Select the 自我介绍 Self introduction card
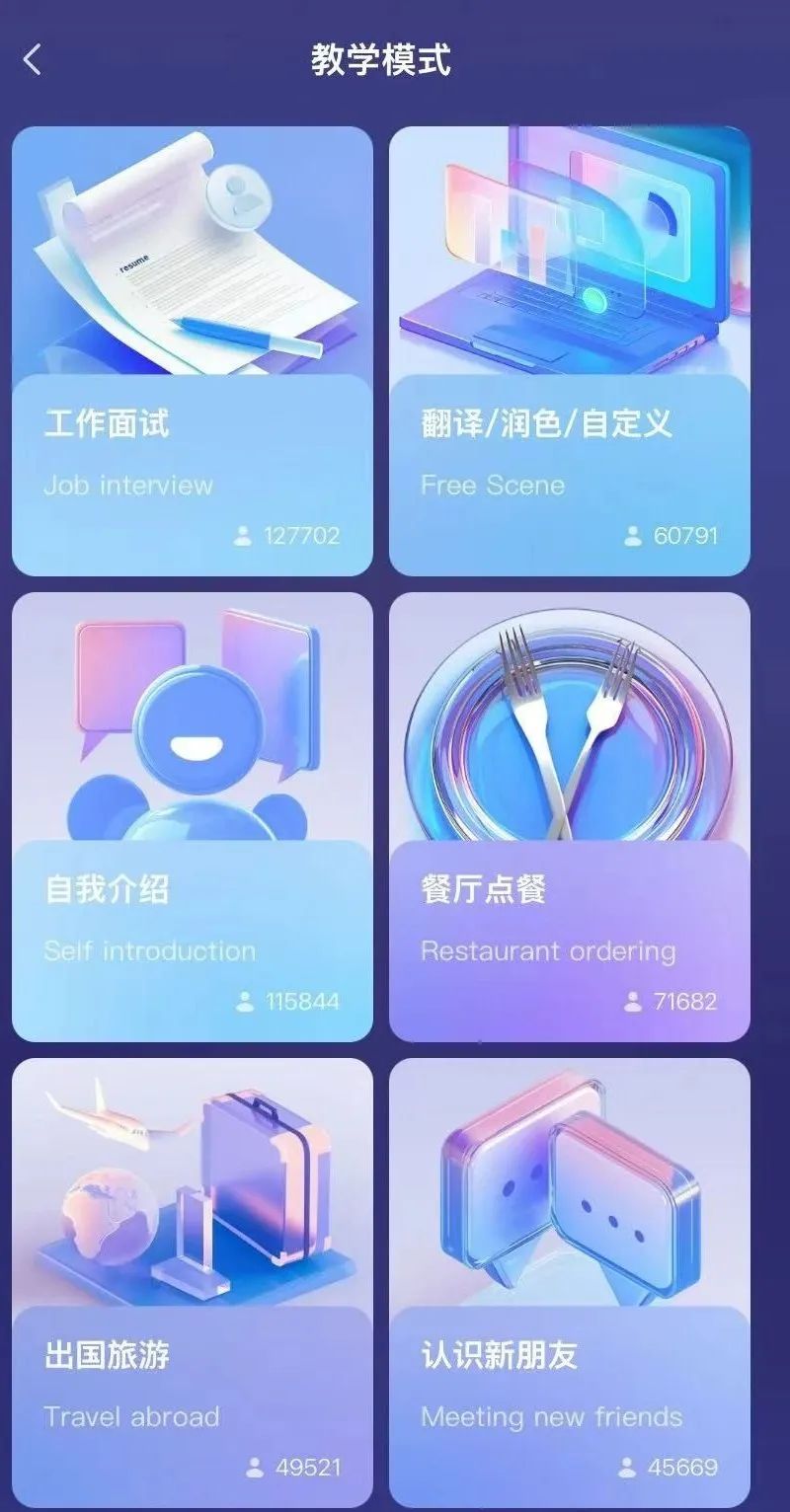The width and height of the screenshot is (790, 1512). pyautogui.click(x=193, y=817)
